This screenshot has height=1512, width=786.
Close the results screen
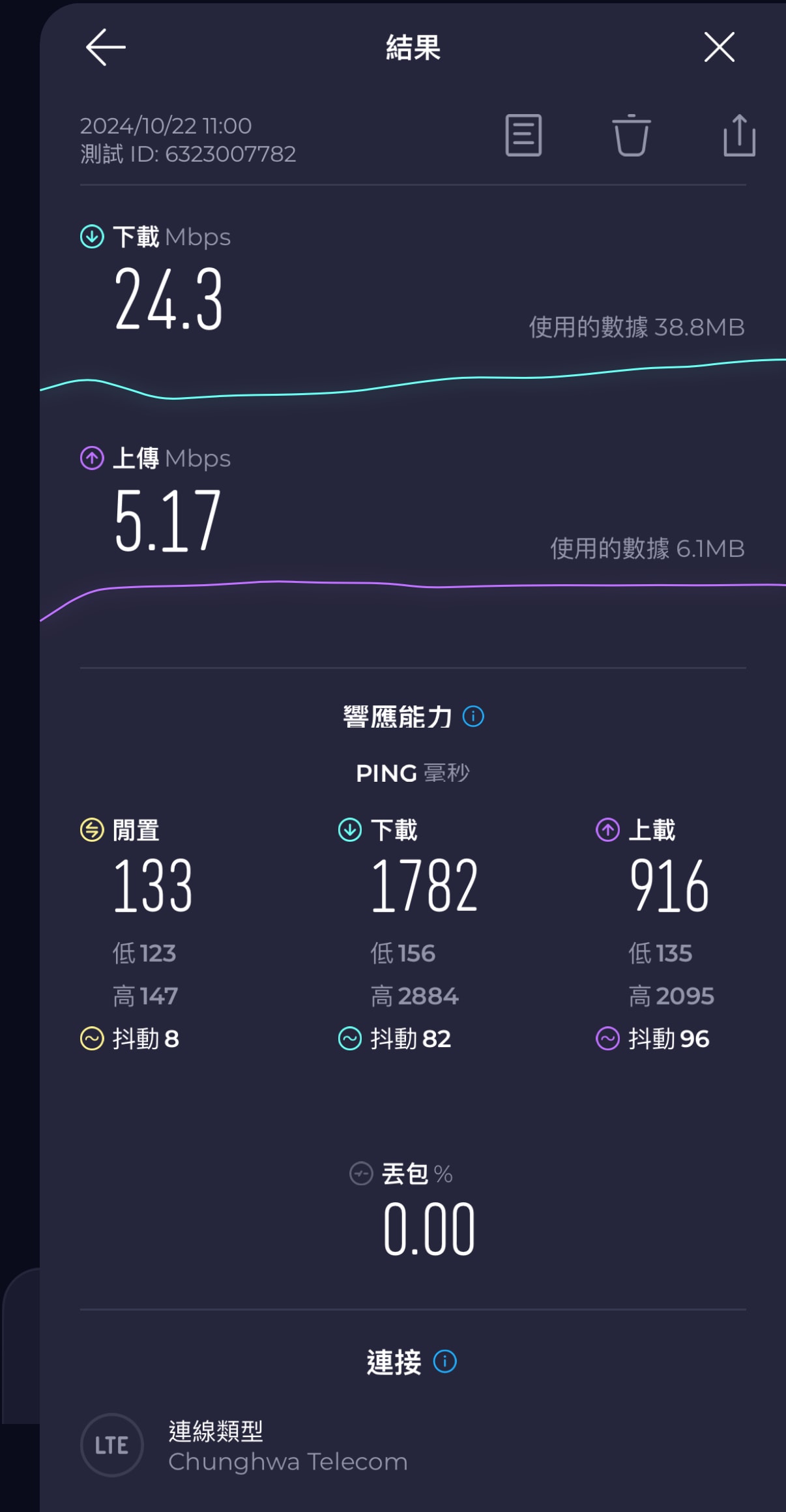pos(719,48)
